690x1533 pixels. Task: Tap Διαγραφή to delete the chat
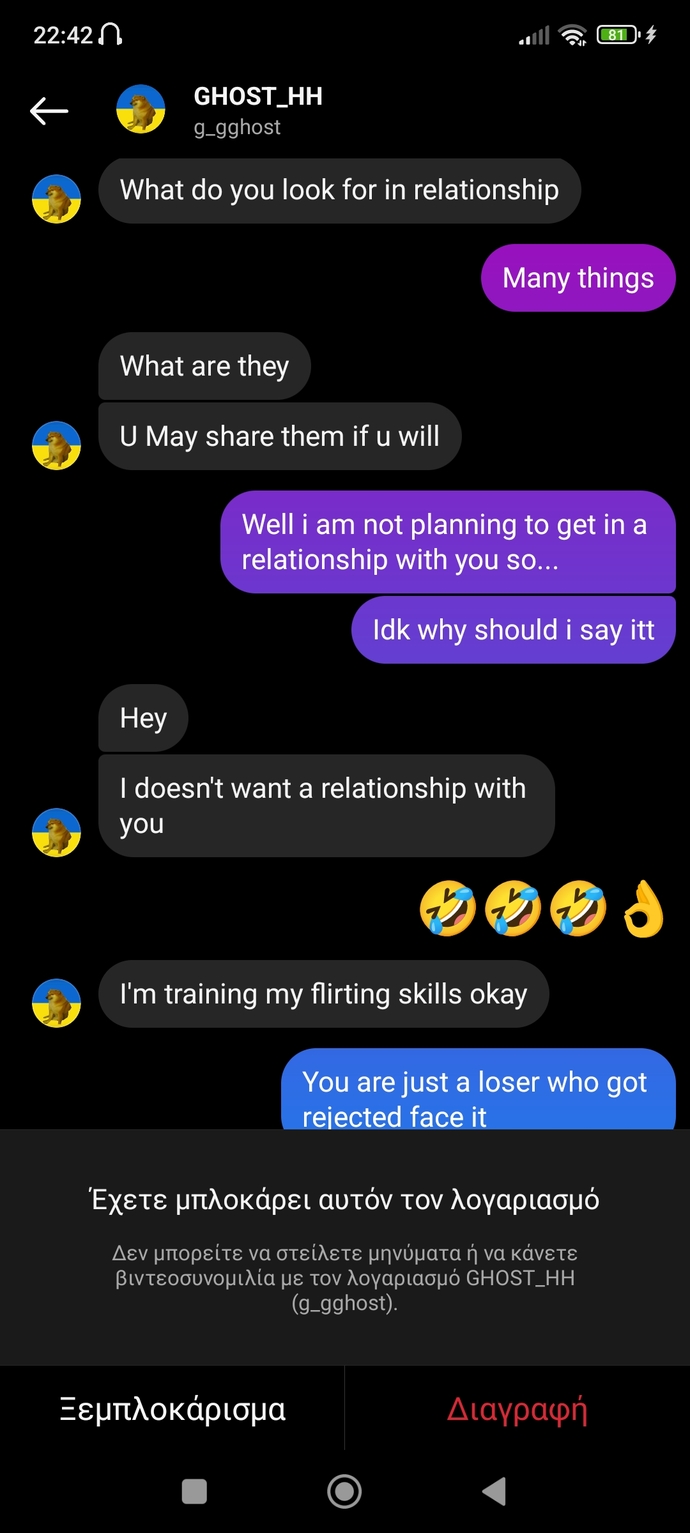(x=517, y=1409)
